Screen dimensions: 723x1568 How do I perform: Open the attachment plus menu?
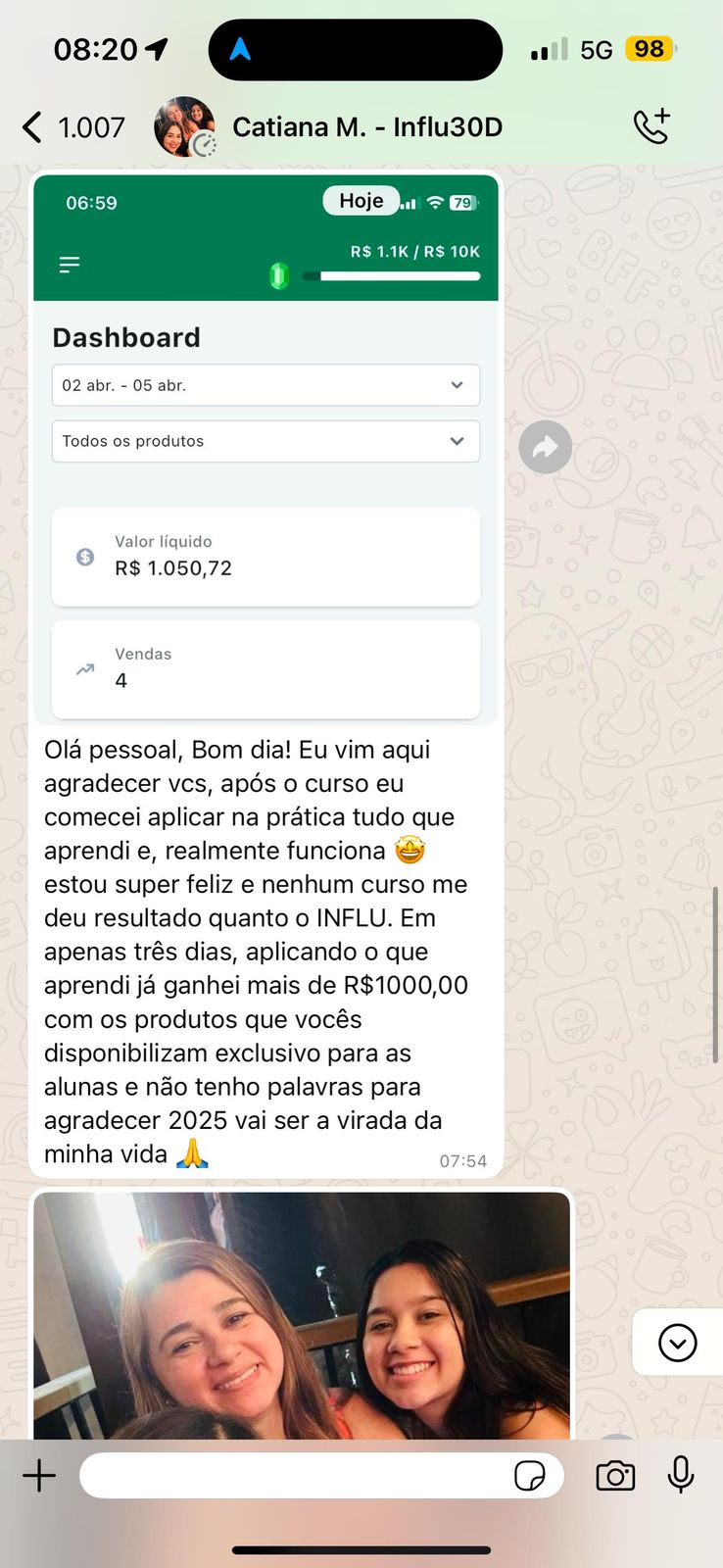[39, 1475]
